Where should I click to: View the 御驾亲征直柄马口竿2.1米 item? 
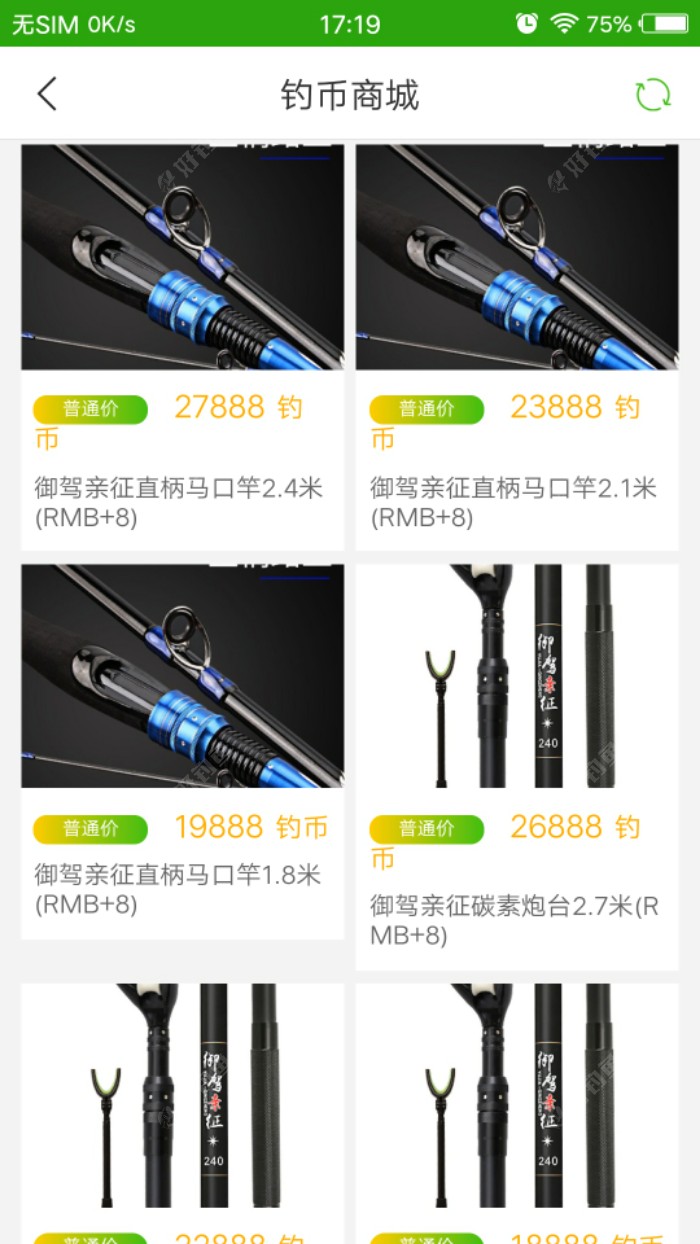click(517, 345)
